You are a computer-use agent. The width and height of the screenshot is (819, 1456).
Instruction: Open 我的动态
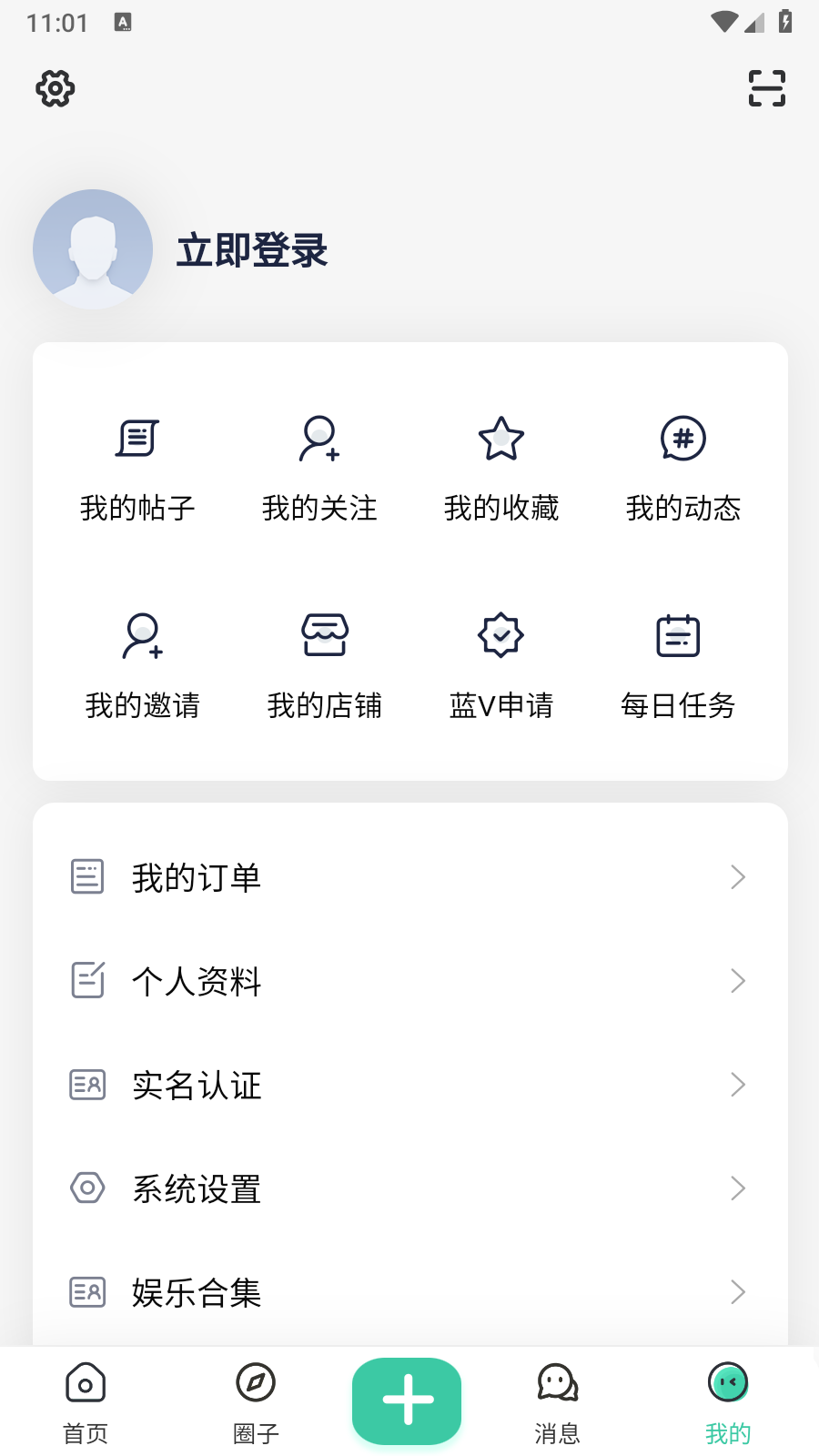click(683, 470)
